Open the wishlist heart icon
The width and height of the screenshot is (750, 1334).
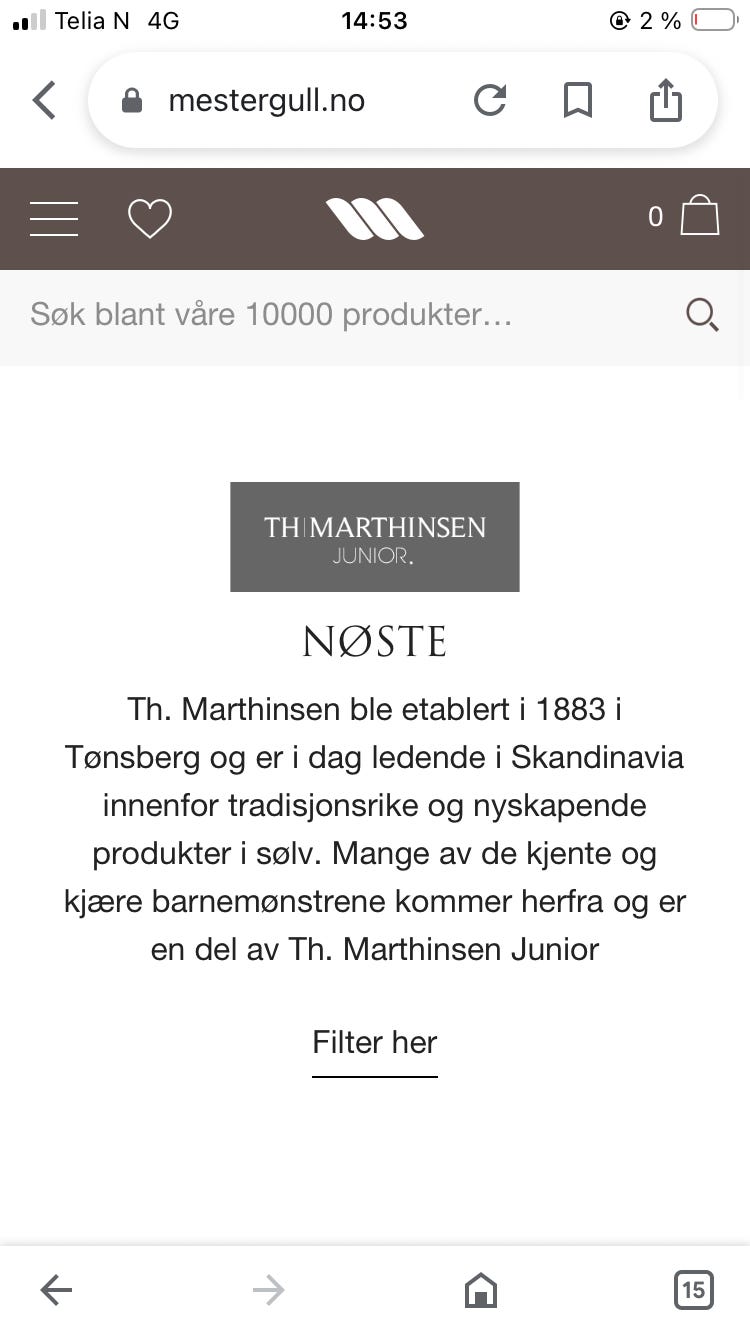tap(150, 219)
